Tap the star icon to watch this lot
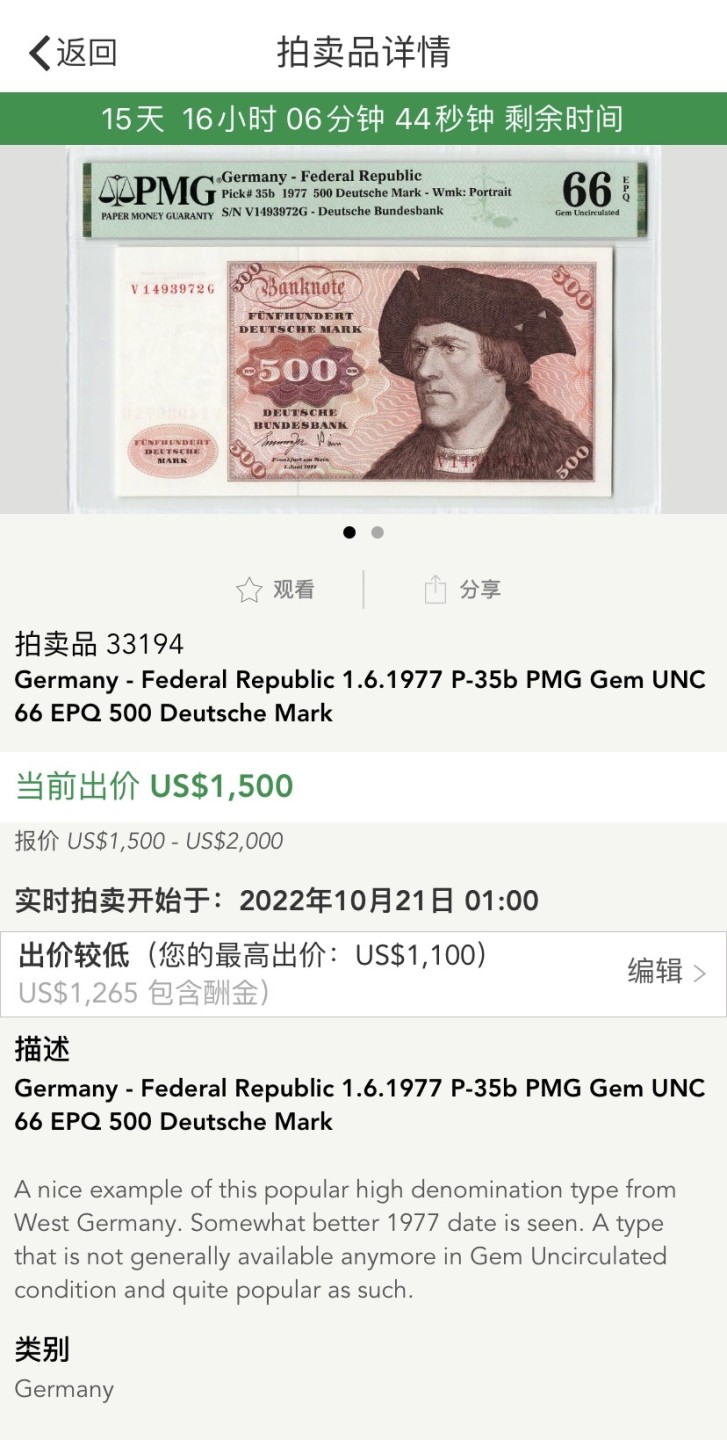This screenshot has width=727, height=1440. click(246, 590)
